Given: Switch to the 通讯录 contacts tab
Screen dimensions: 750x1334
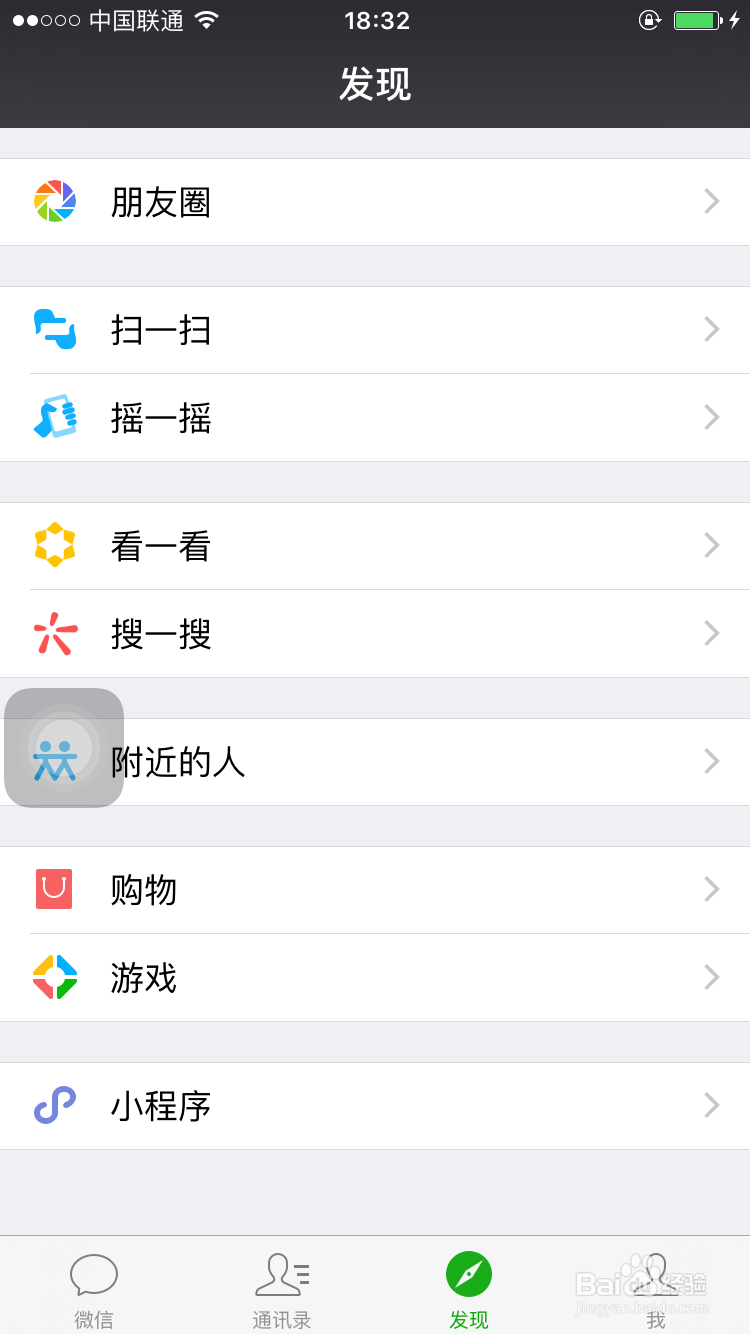Looking at the screenshot, I should (281, 1288).
